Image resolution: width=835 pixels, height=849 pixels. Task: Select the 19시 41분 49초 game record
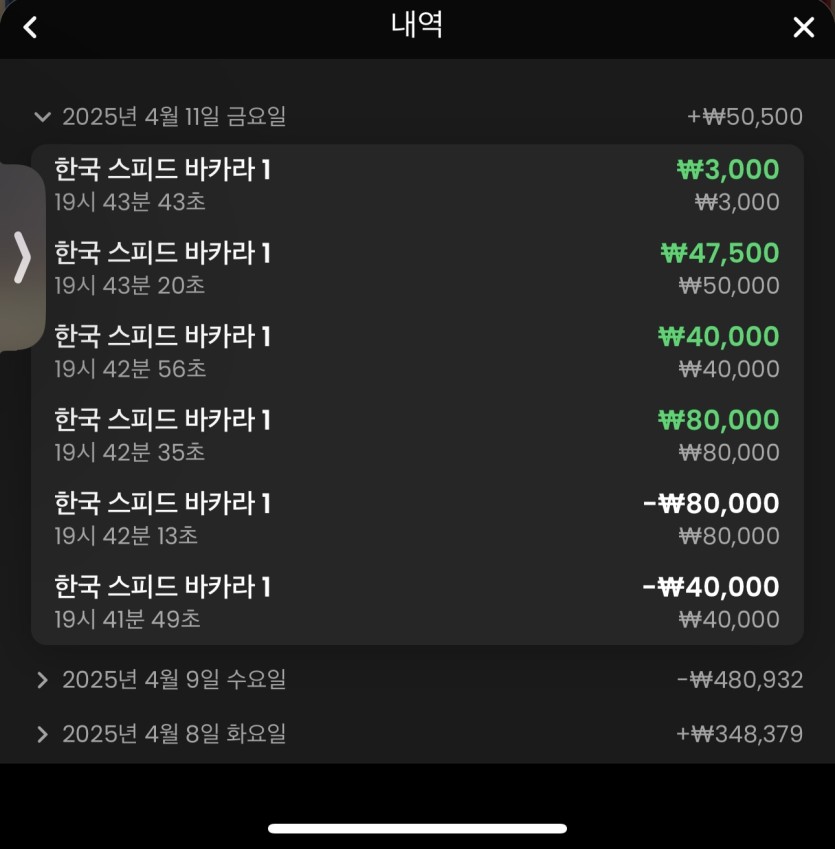click(x=417, y=601)
